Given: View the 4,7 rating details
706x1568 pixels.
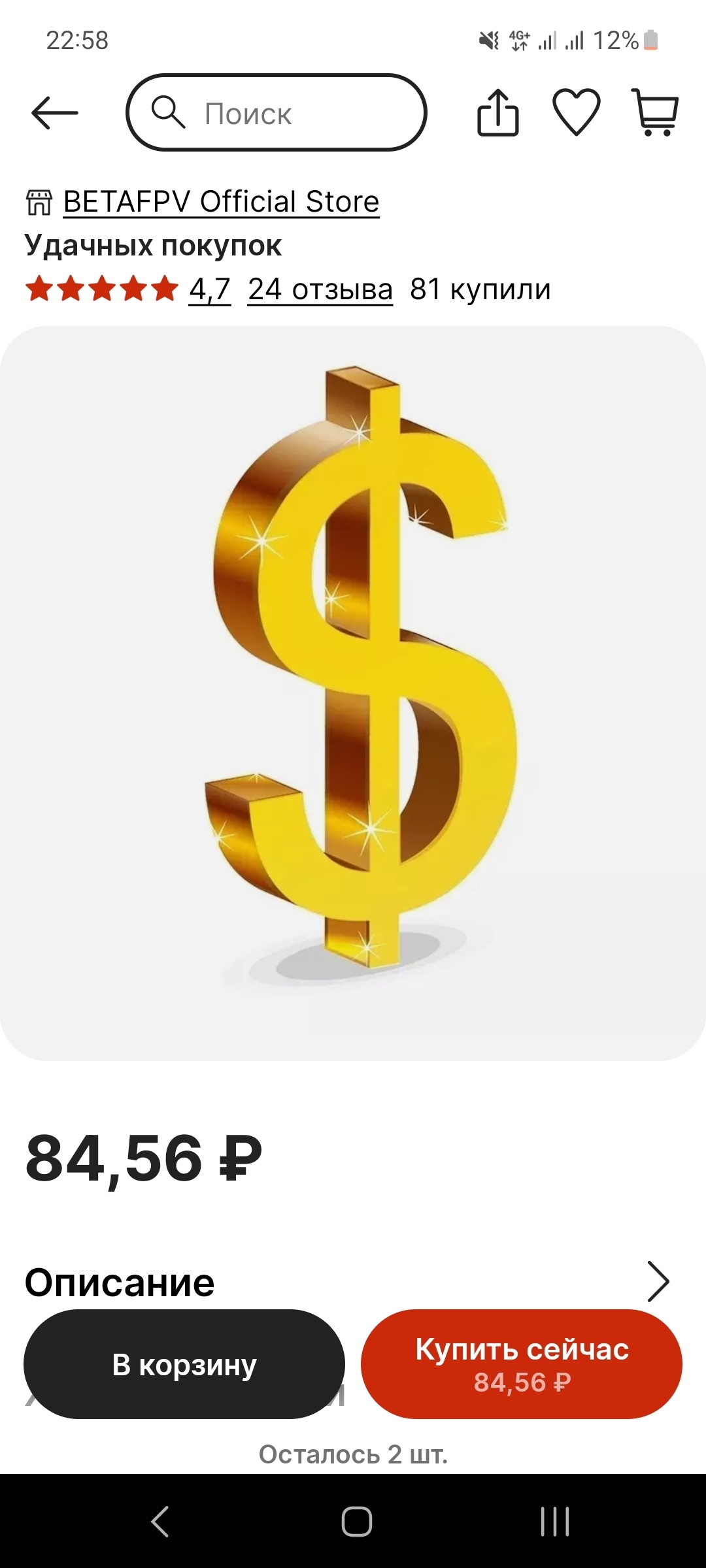Looking at the screenshot, I should tap(209, 289).
